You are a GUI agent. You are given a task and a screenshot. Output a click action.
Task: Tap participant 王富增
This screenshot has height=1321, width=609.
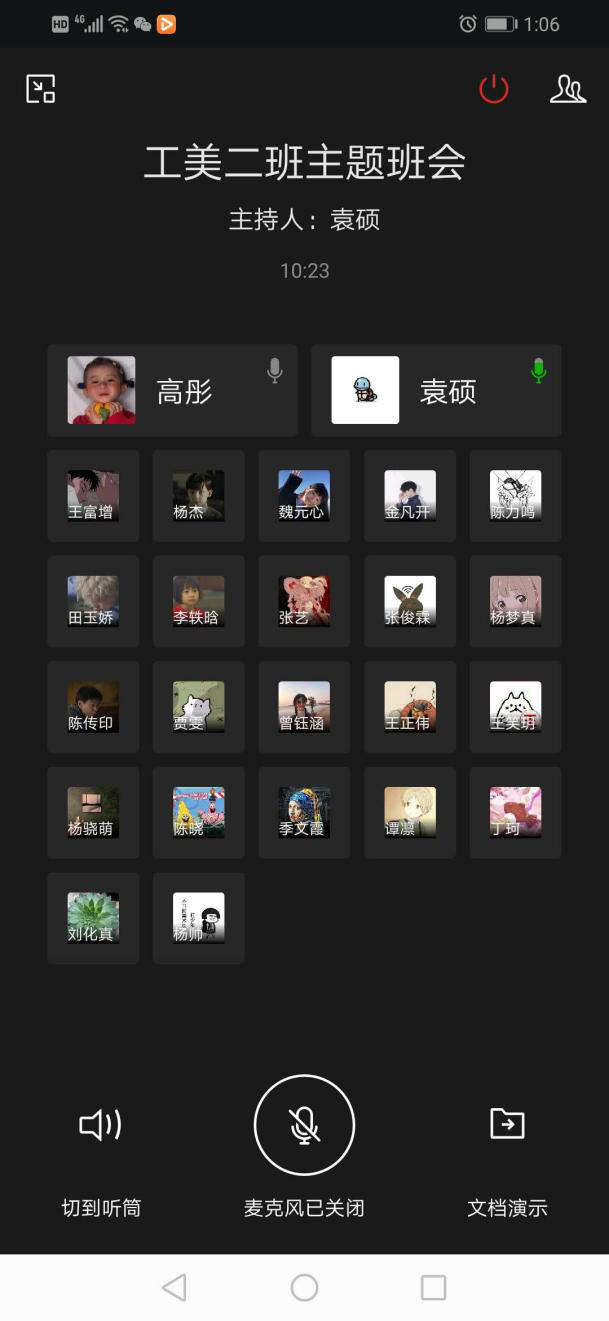(x=93, y=496)
